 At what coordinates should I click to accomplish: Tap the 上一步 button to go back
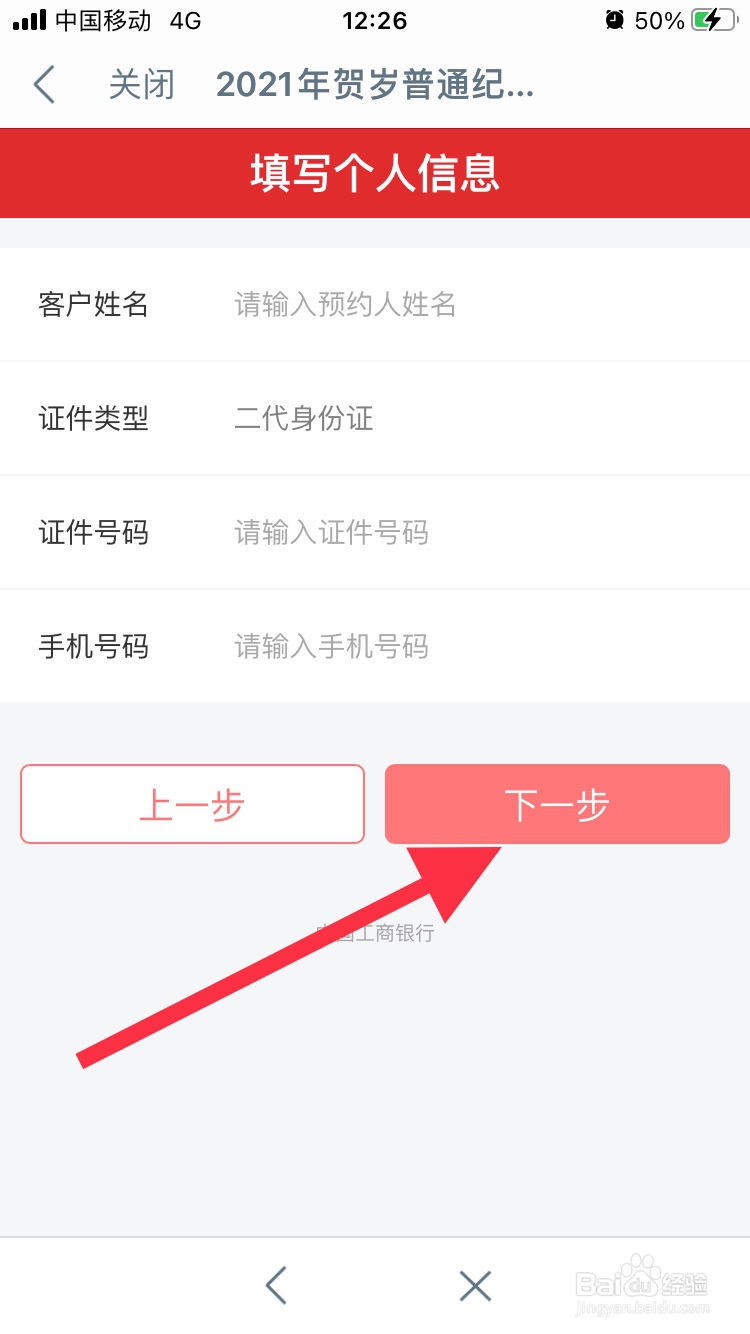(x=192, y=803)
